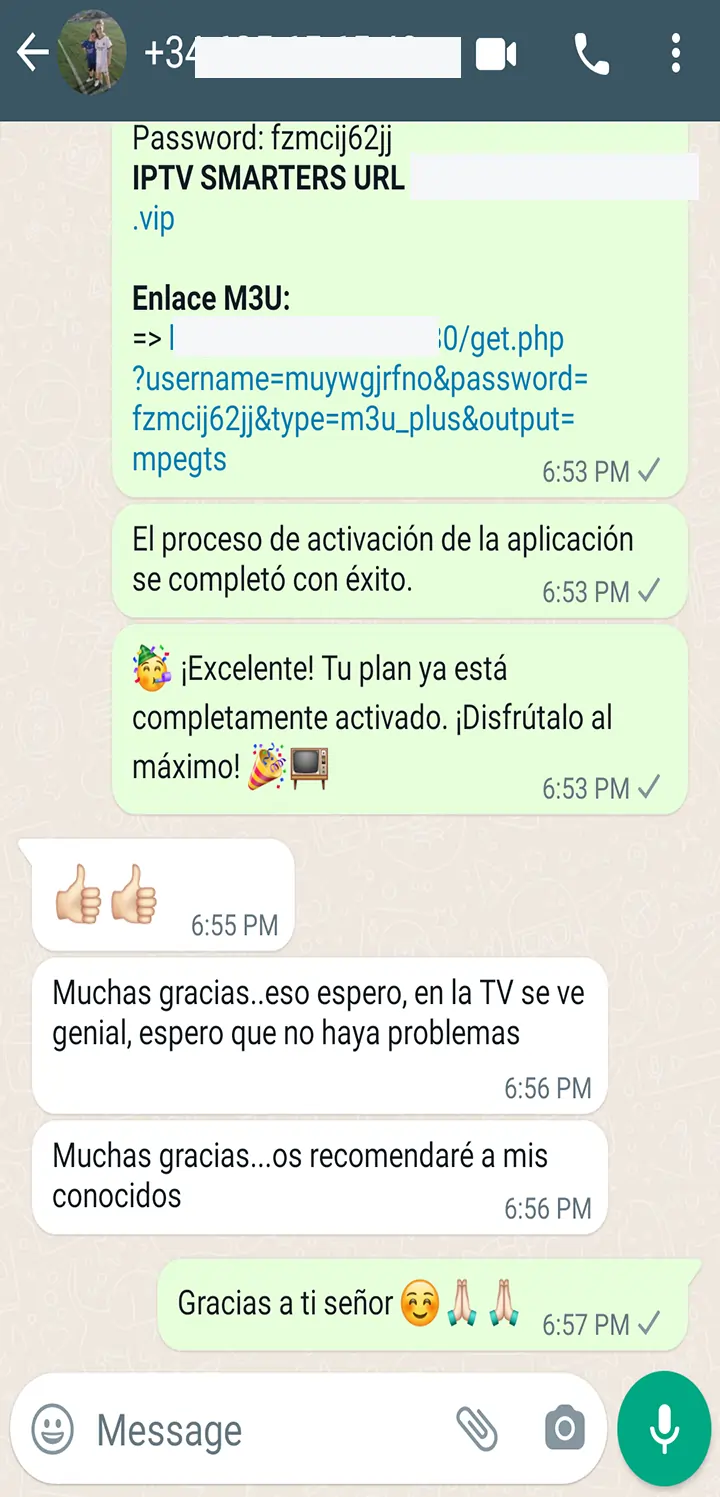Start a video call
720x1497 pixels.
pos(496,54)
